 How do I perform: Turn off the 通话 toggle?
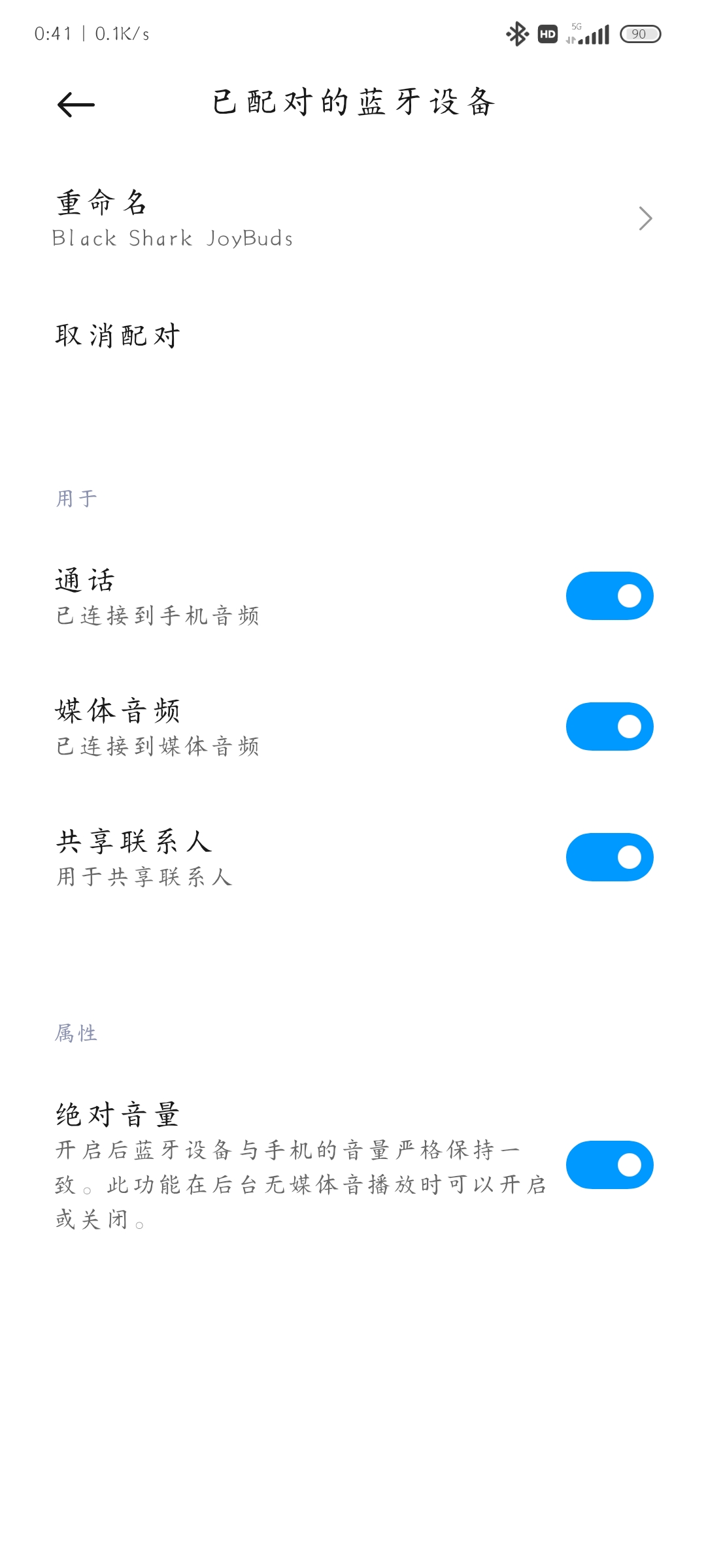pyautogui.click(x=609, y=596)
